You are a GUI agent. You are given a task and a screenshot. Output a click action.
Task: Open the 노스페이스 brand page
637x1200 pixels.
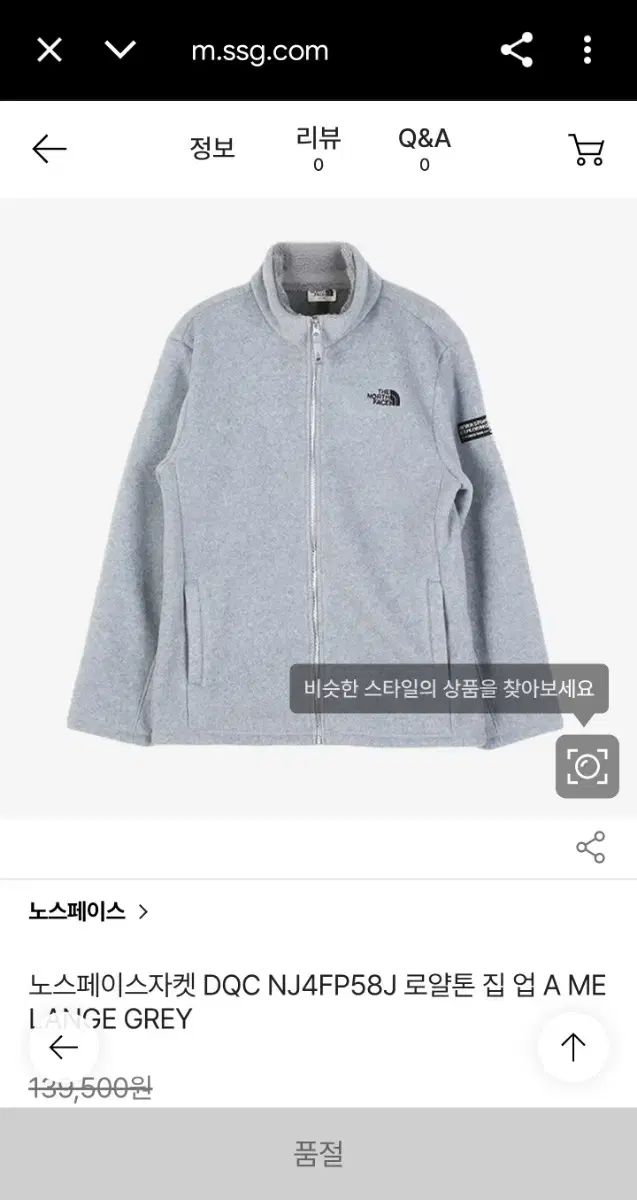point(88,911)
